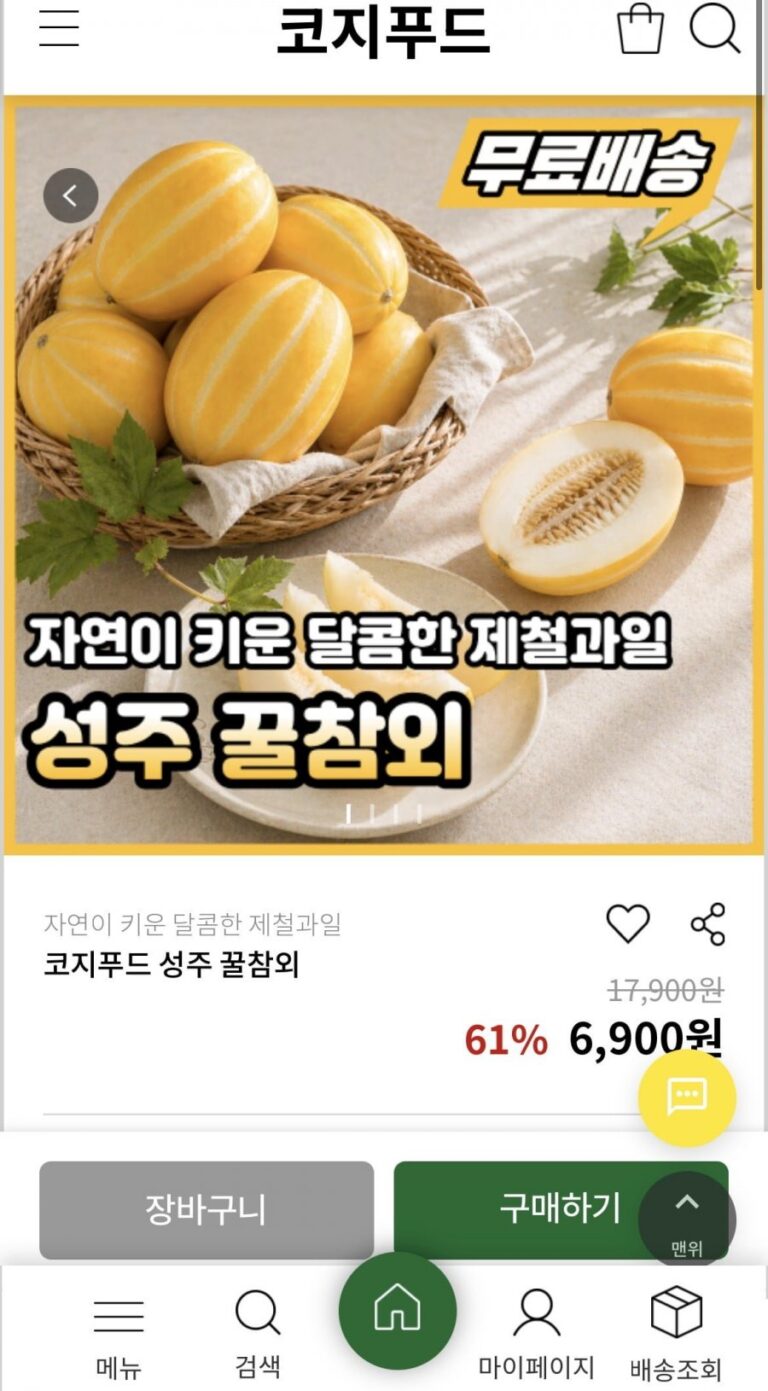Go to previous product image
Viewport: 768px width, 1391px height.
71,196
